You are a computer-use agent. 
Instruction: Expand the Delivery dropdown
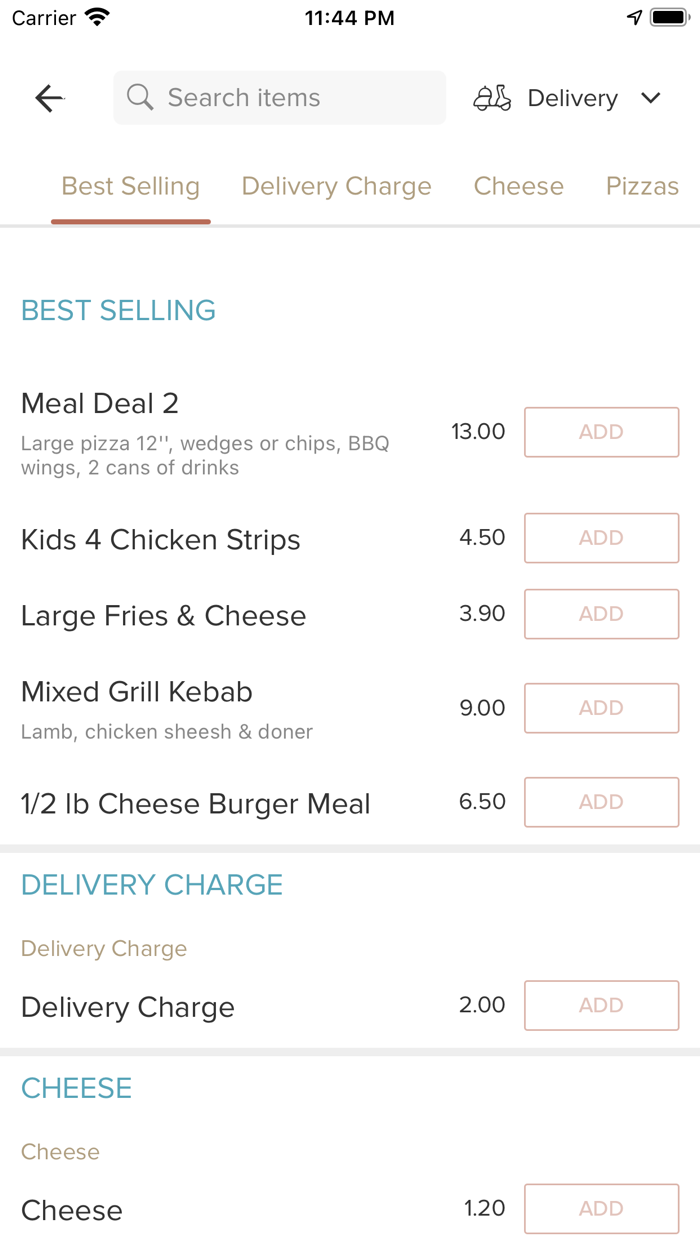tap(568, 98)
